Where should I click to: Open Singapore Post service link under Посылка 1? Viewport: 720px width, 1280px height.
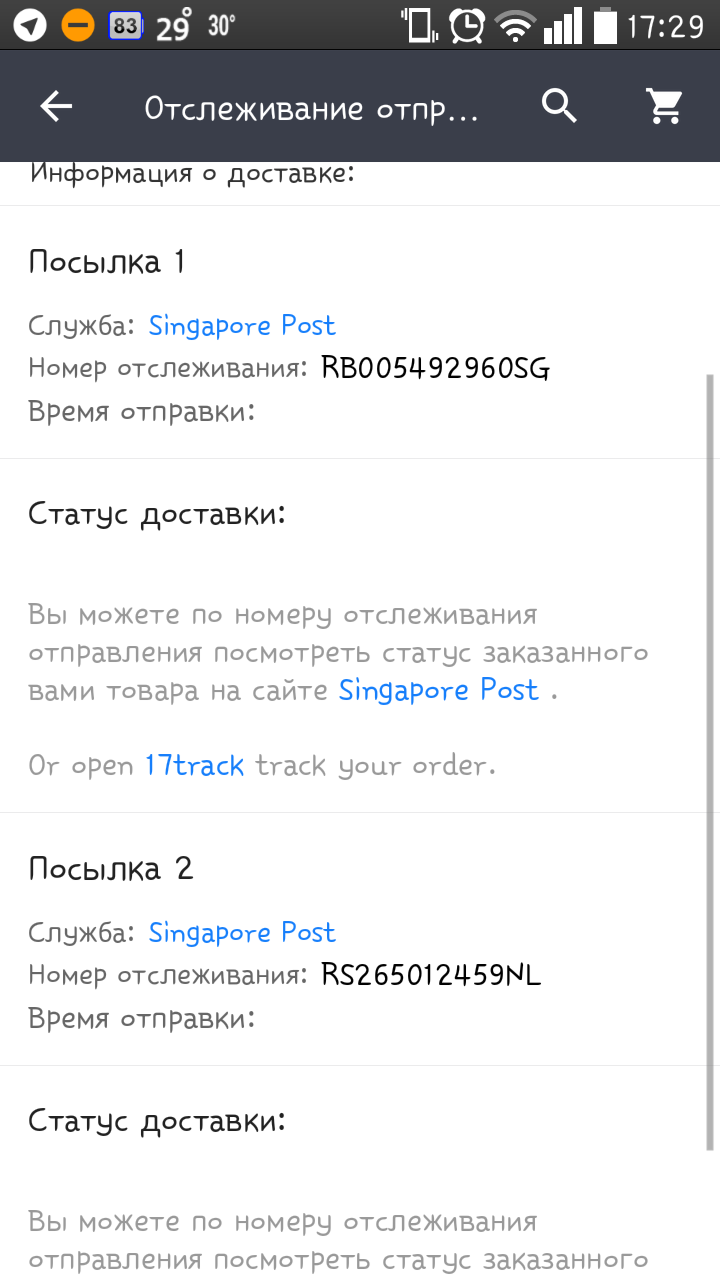coord(242,326)
